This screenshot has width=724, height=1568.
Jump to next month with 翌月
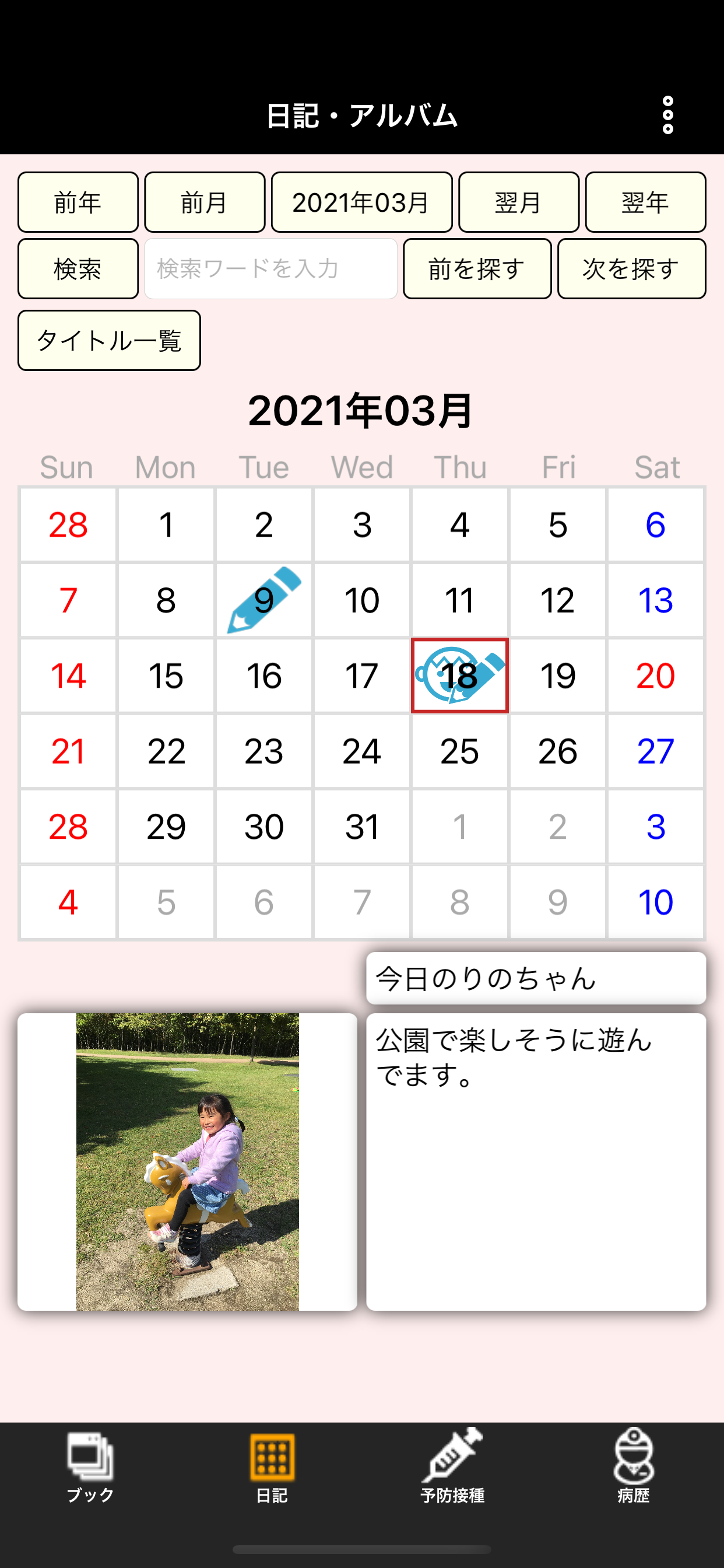[518, 202]
